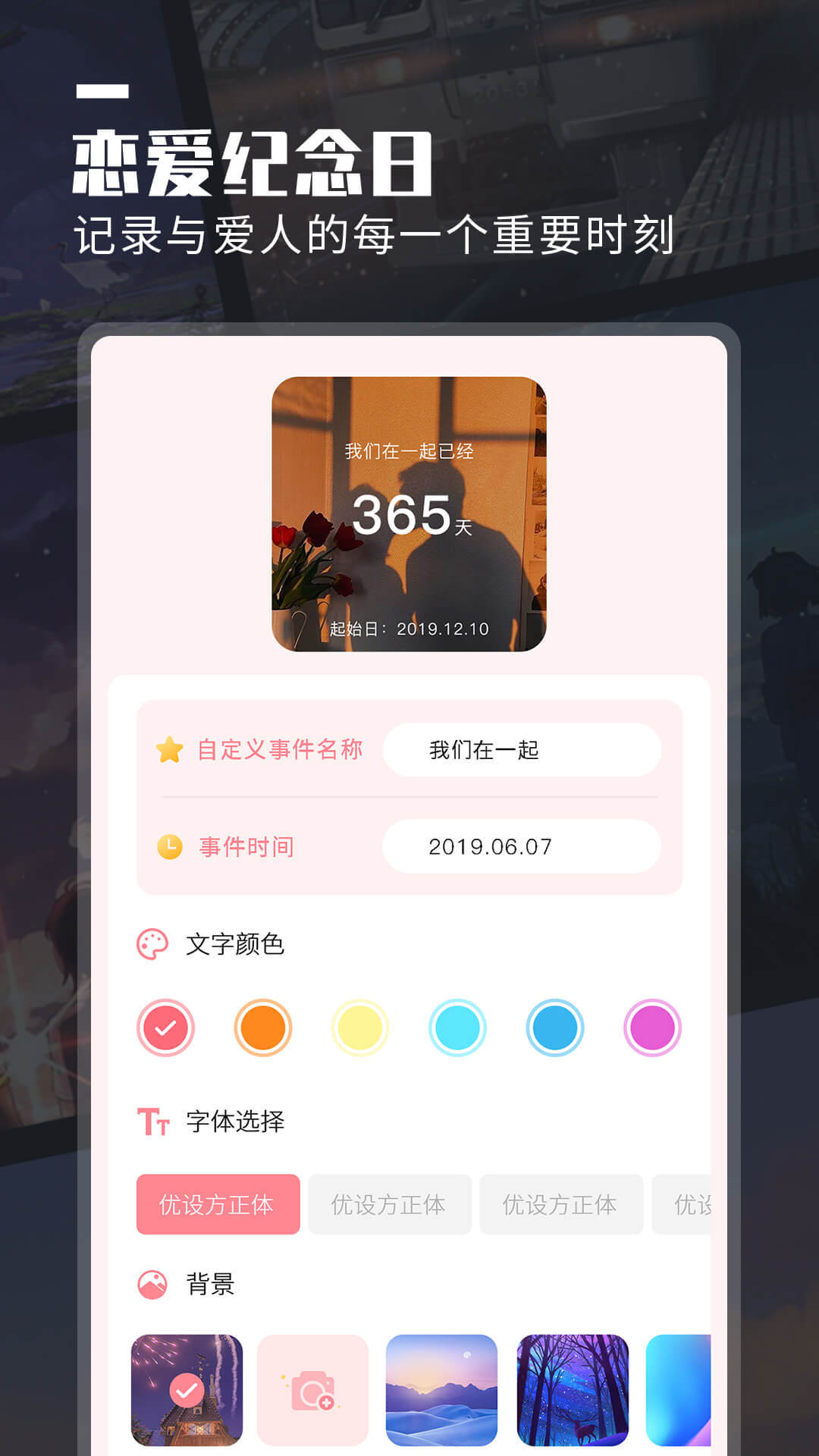The height and width of the screenshot is (1456, 819).
Task: Select the second 优设方正体 font option
Action: pos(388,1204)
